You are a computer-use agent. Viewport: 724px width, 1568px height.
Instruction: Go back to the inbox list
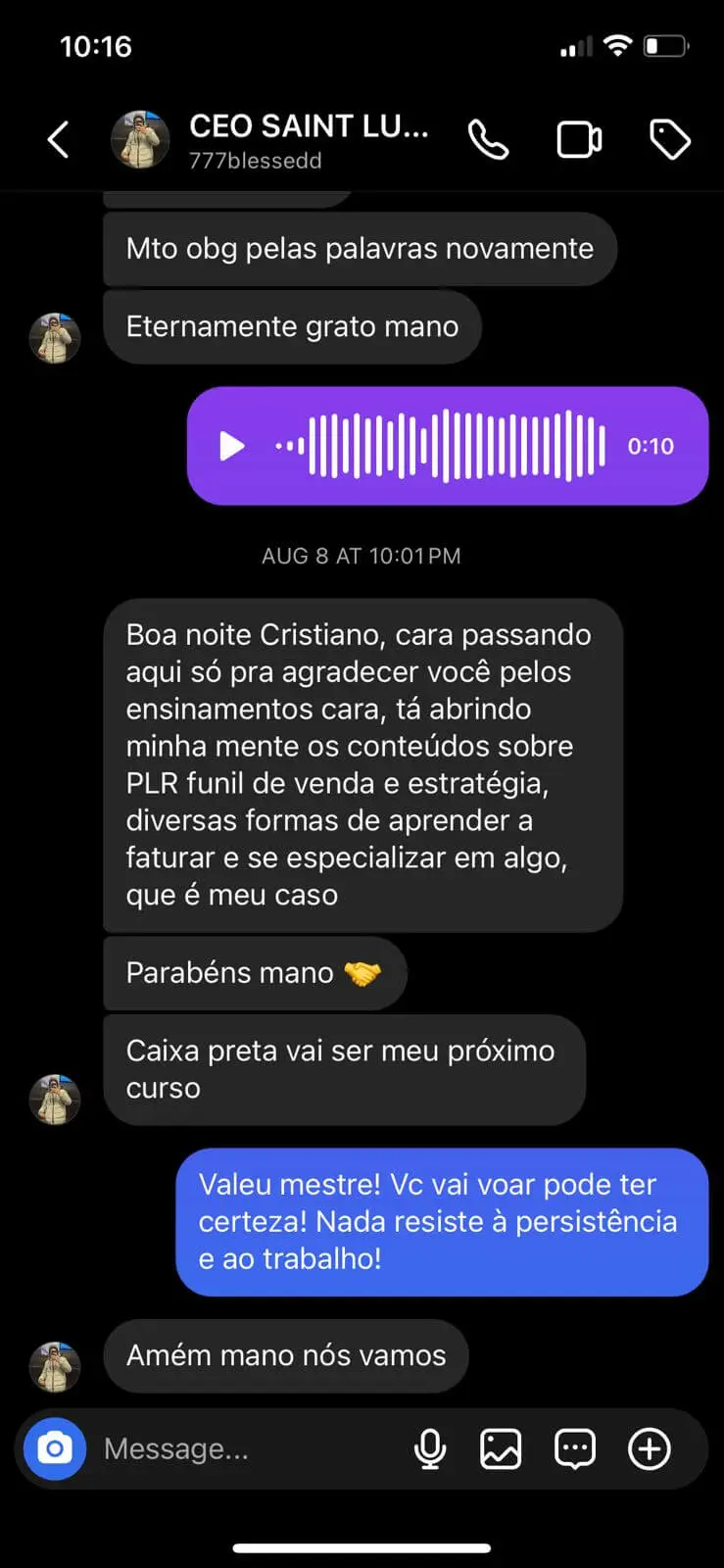(59, 140)
